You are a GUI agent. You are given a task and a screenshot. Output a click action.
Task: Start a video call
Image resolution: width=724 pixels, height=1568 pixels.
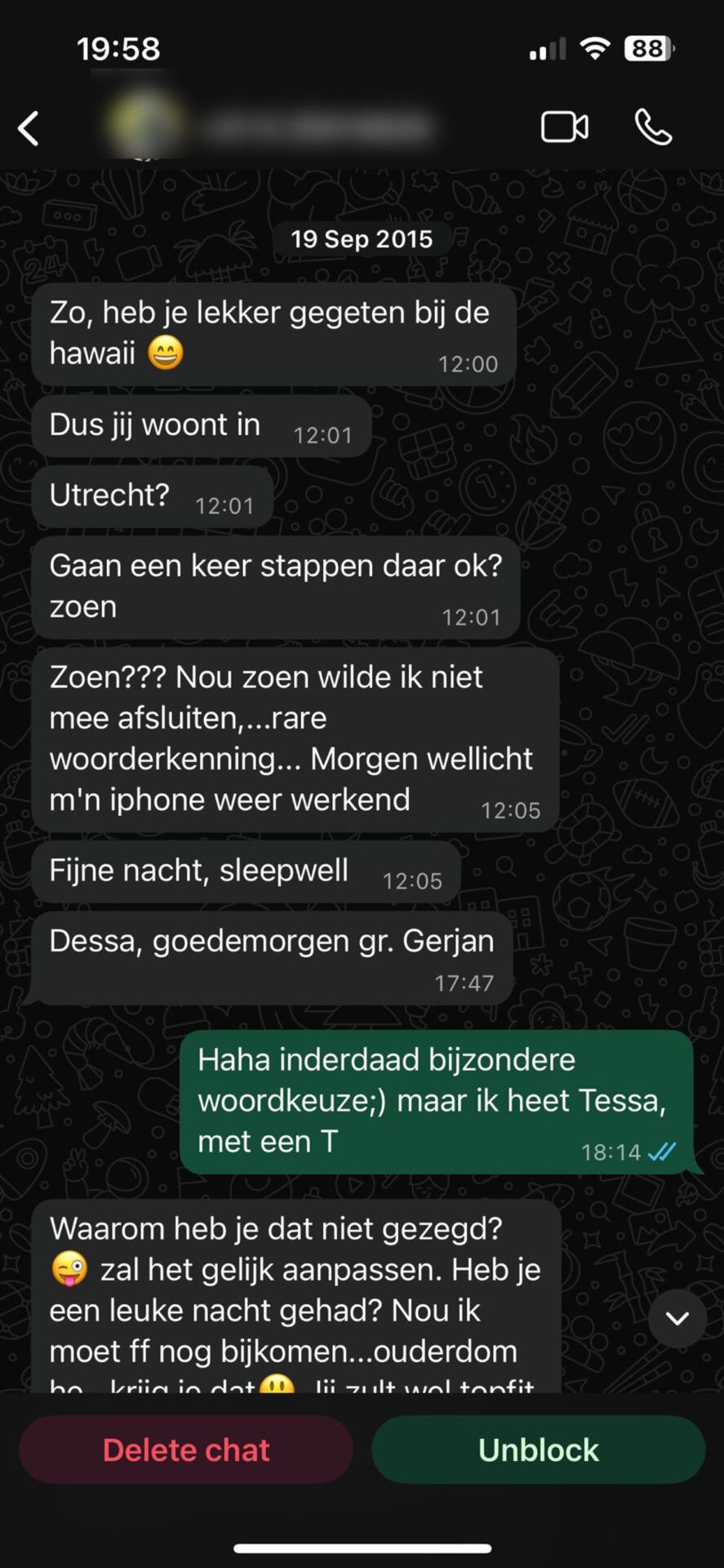(x=564, y=127)
